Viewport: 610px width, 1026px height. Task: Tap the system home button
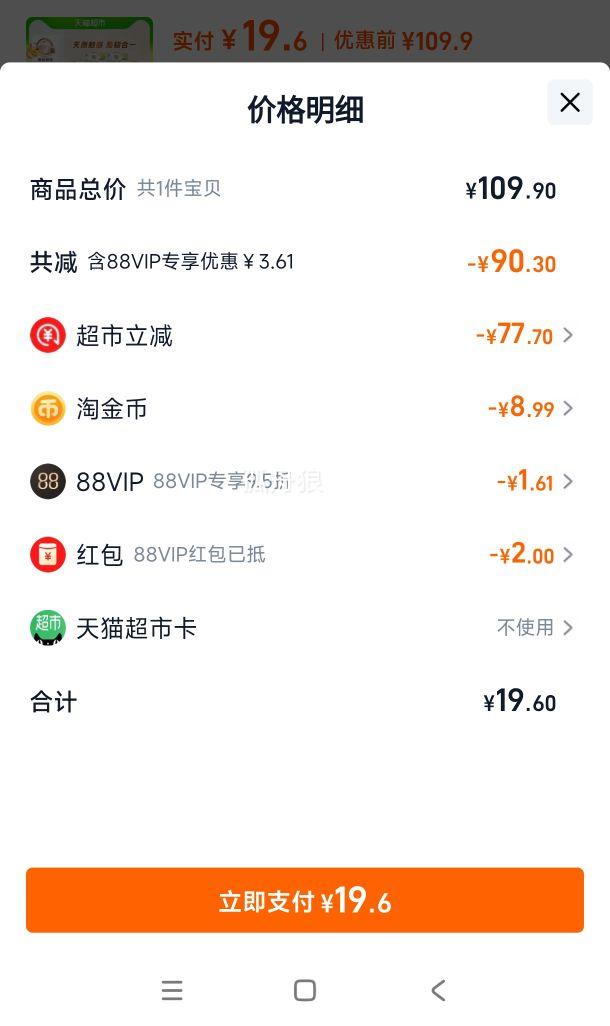point(305,990)
